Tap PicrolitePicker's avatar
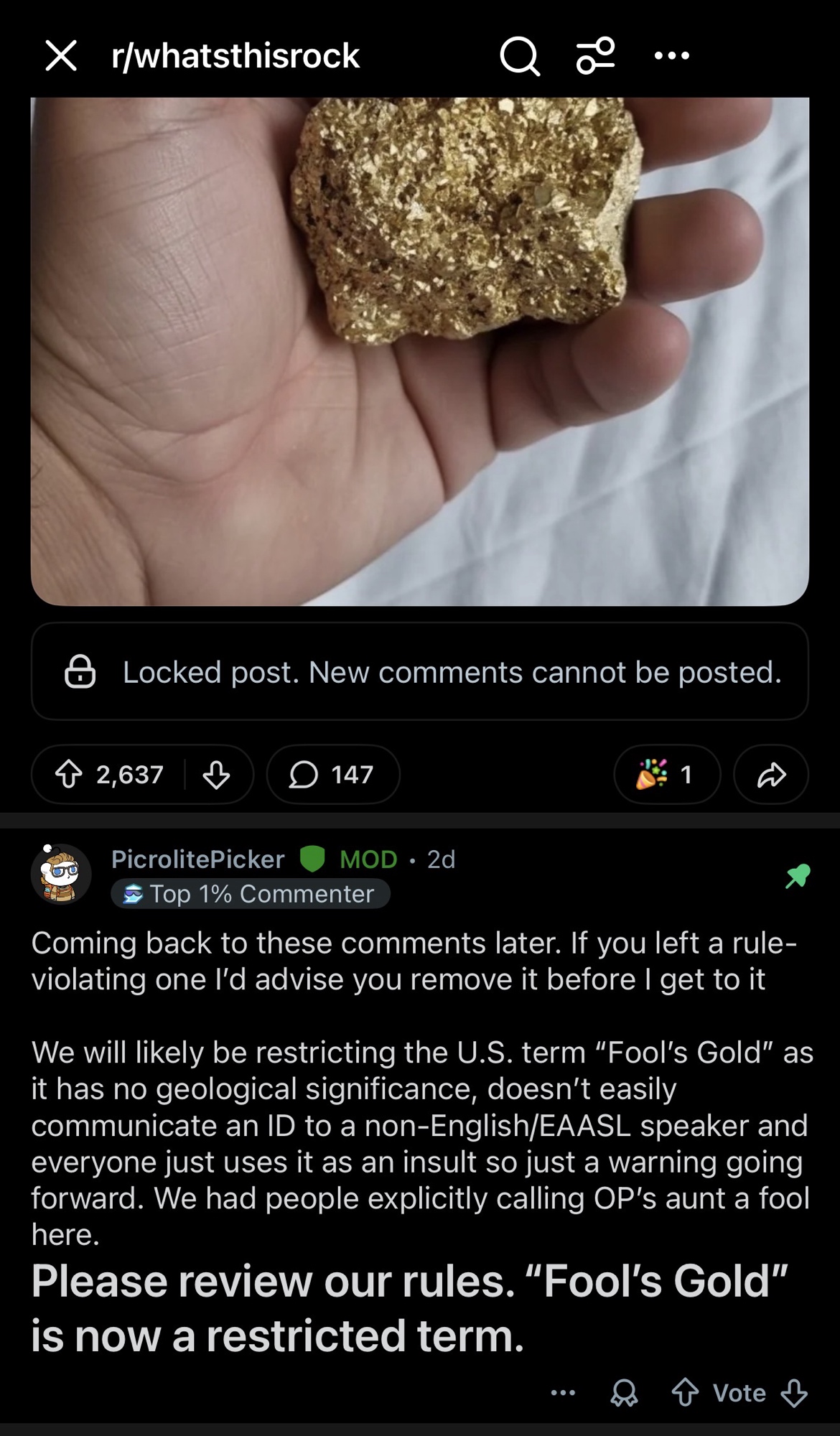The height and width of the screenshot is (1436, 840). click(61, 874)
